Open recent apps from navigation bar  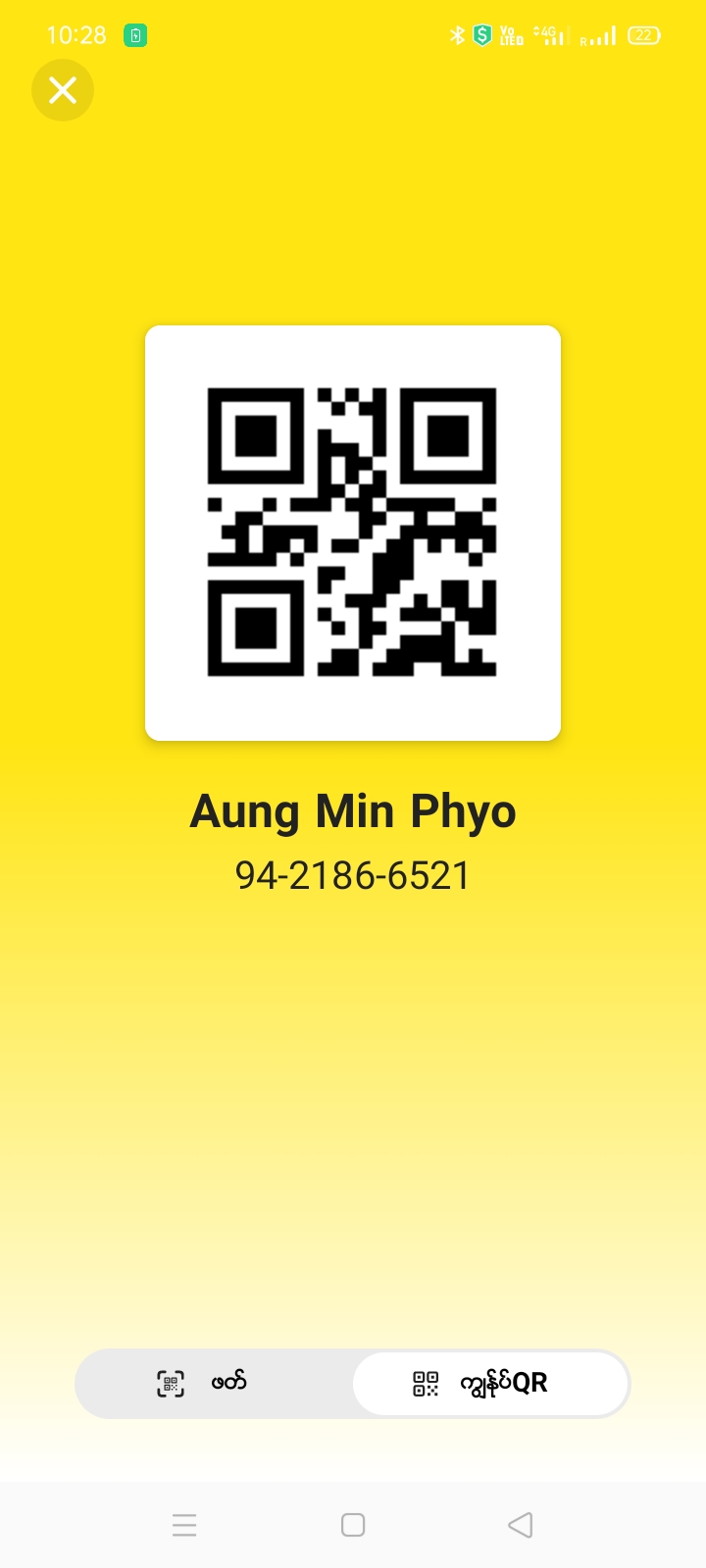(184, 1525)
